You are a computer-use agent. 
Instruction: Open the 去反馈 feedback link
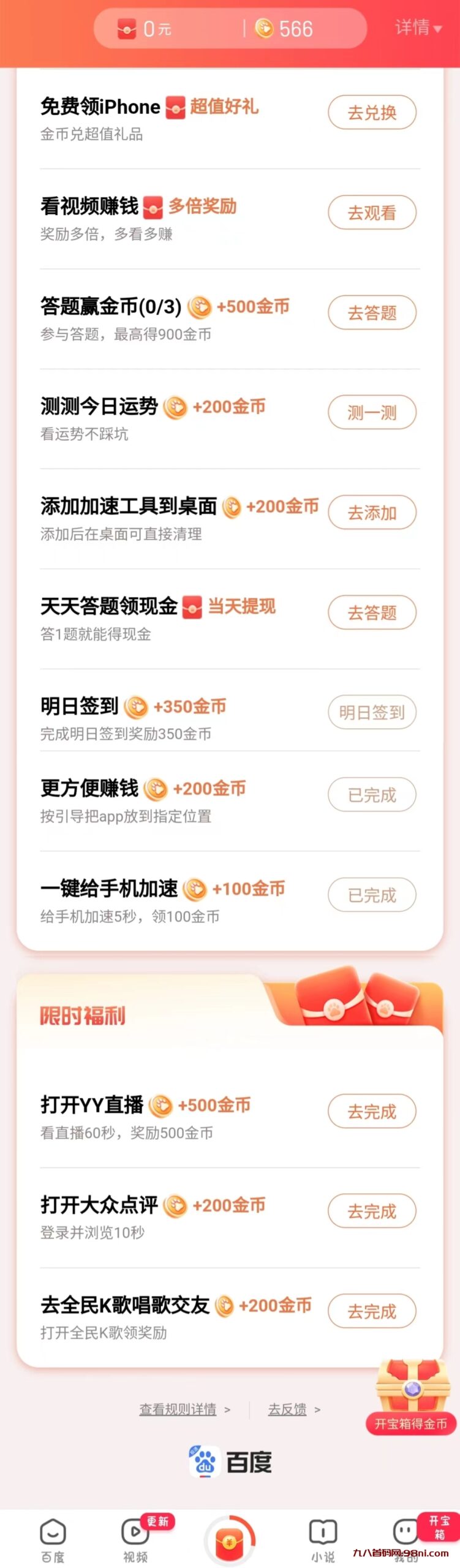(x=287, y=1409)
